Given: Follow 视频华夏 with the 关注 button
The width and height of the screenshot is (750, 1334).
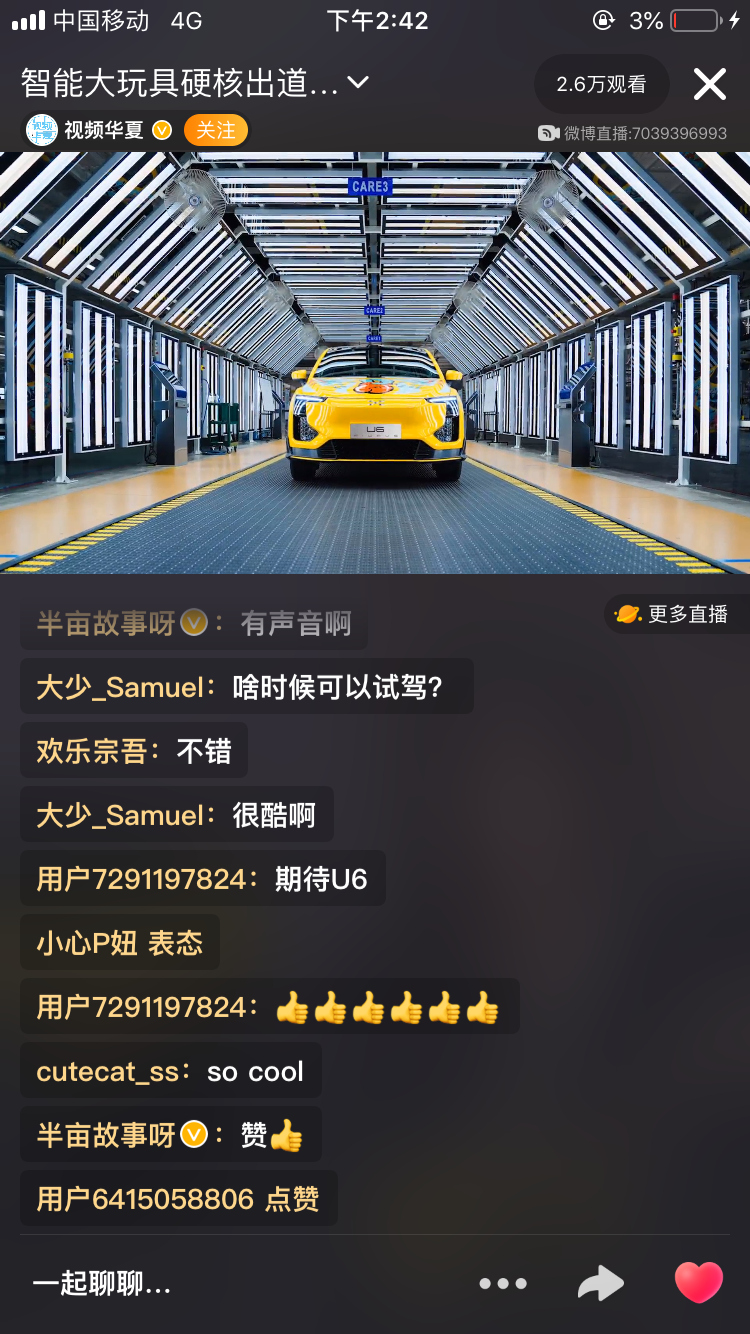Looking at the screenshot, I should point(215,131).
